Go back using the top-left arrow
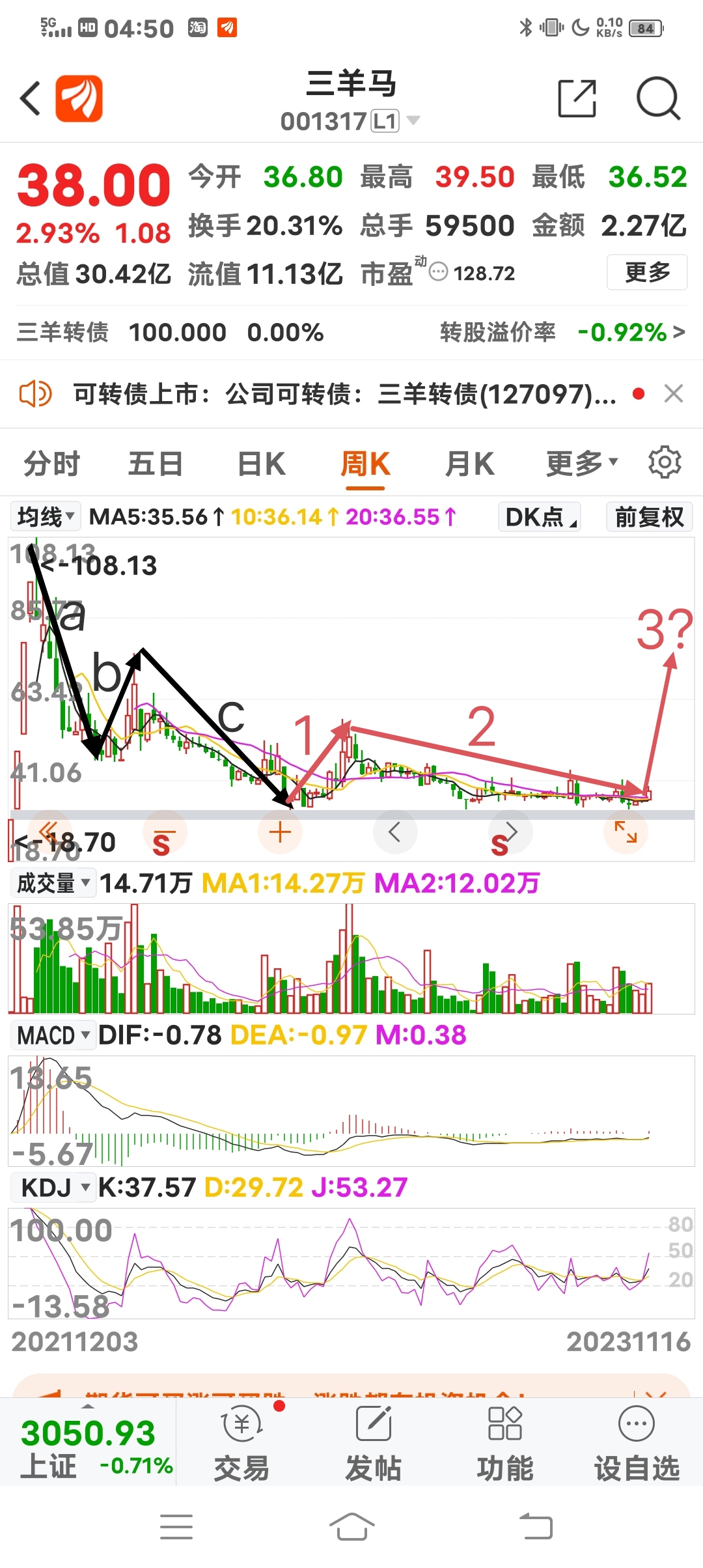 point(31,98)
